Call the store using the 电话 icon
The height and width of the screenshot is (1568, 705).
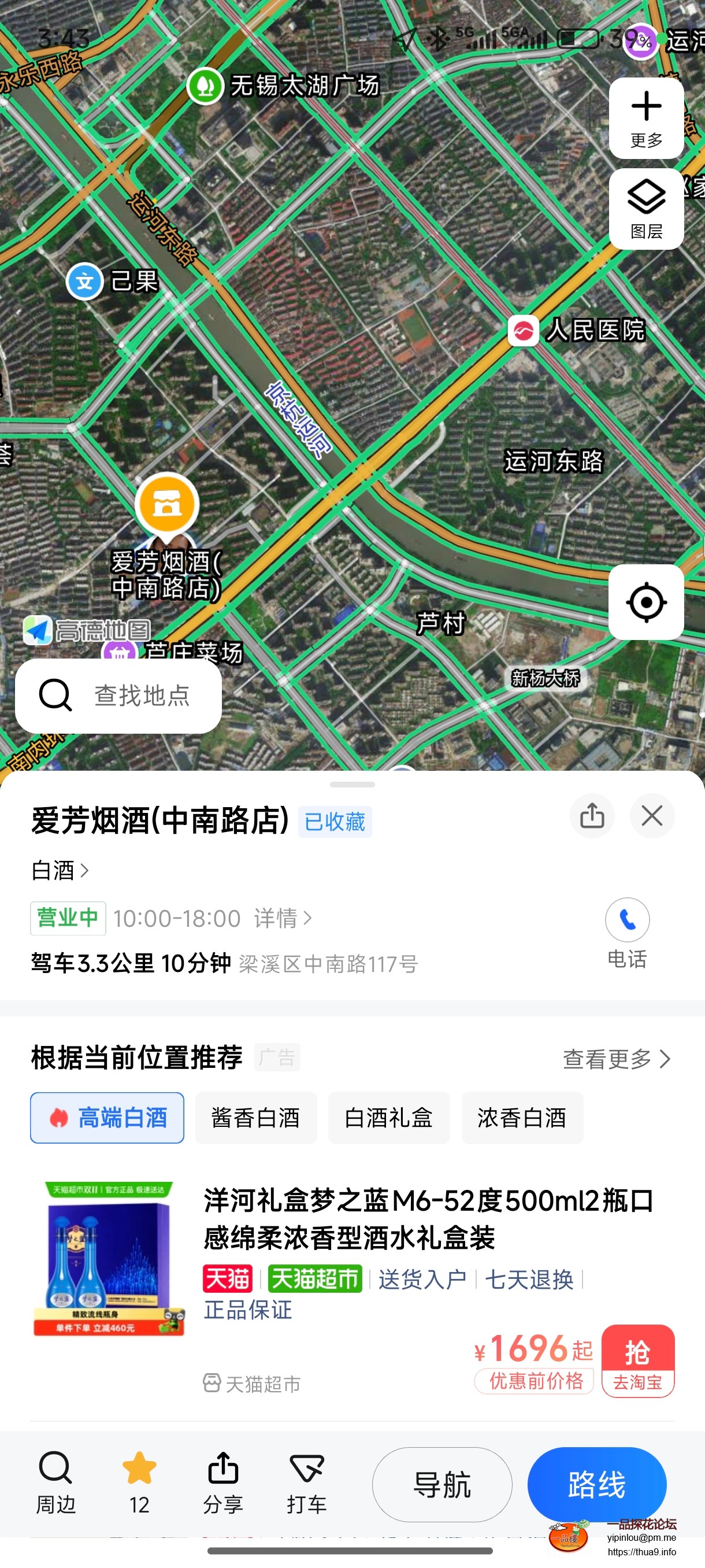click(x=627, y=921)
